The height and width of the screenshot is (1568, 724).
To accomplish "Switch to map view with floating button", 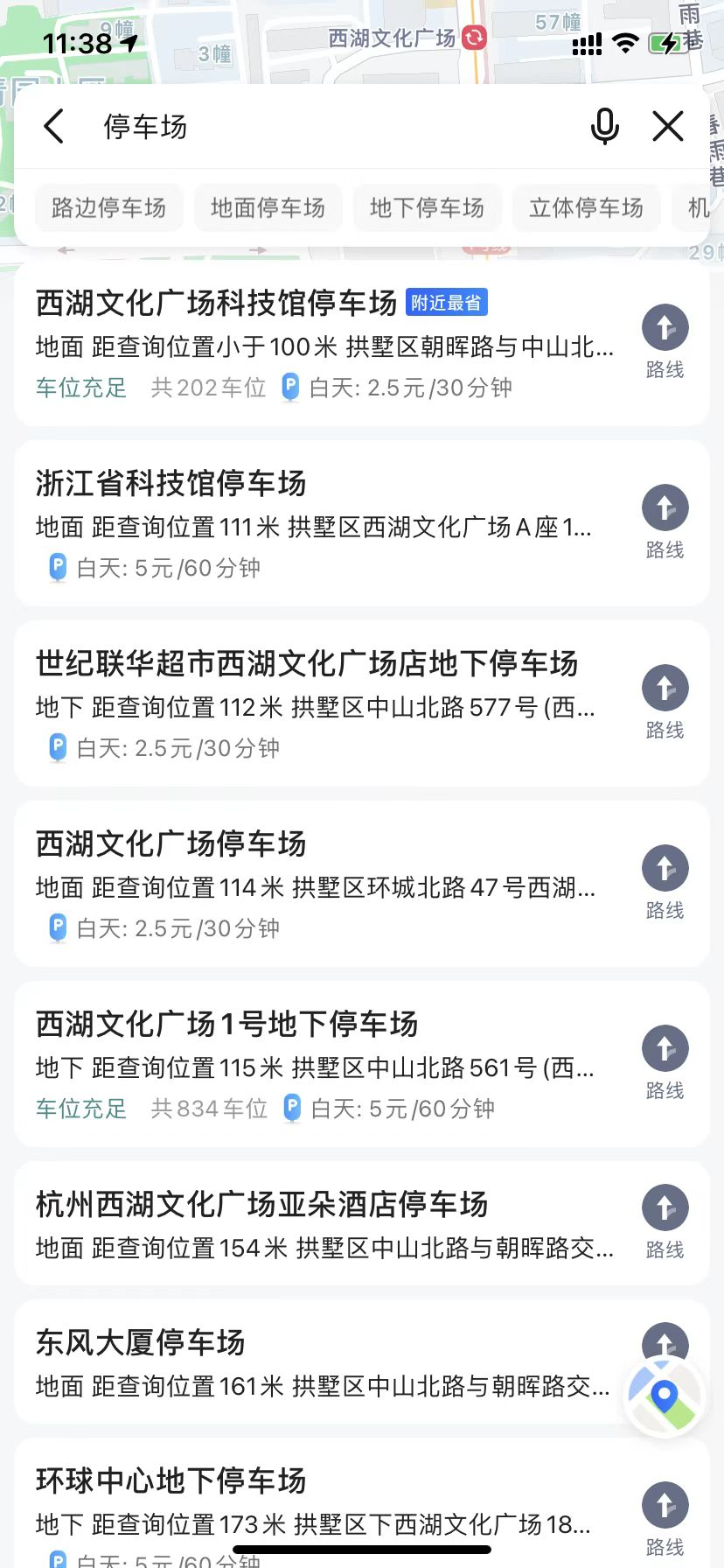I will tap(665, 1396).
